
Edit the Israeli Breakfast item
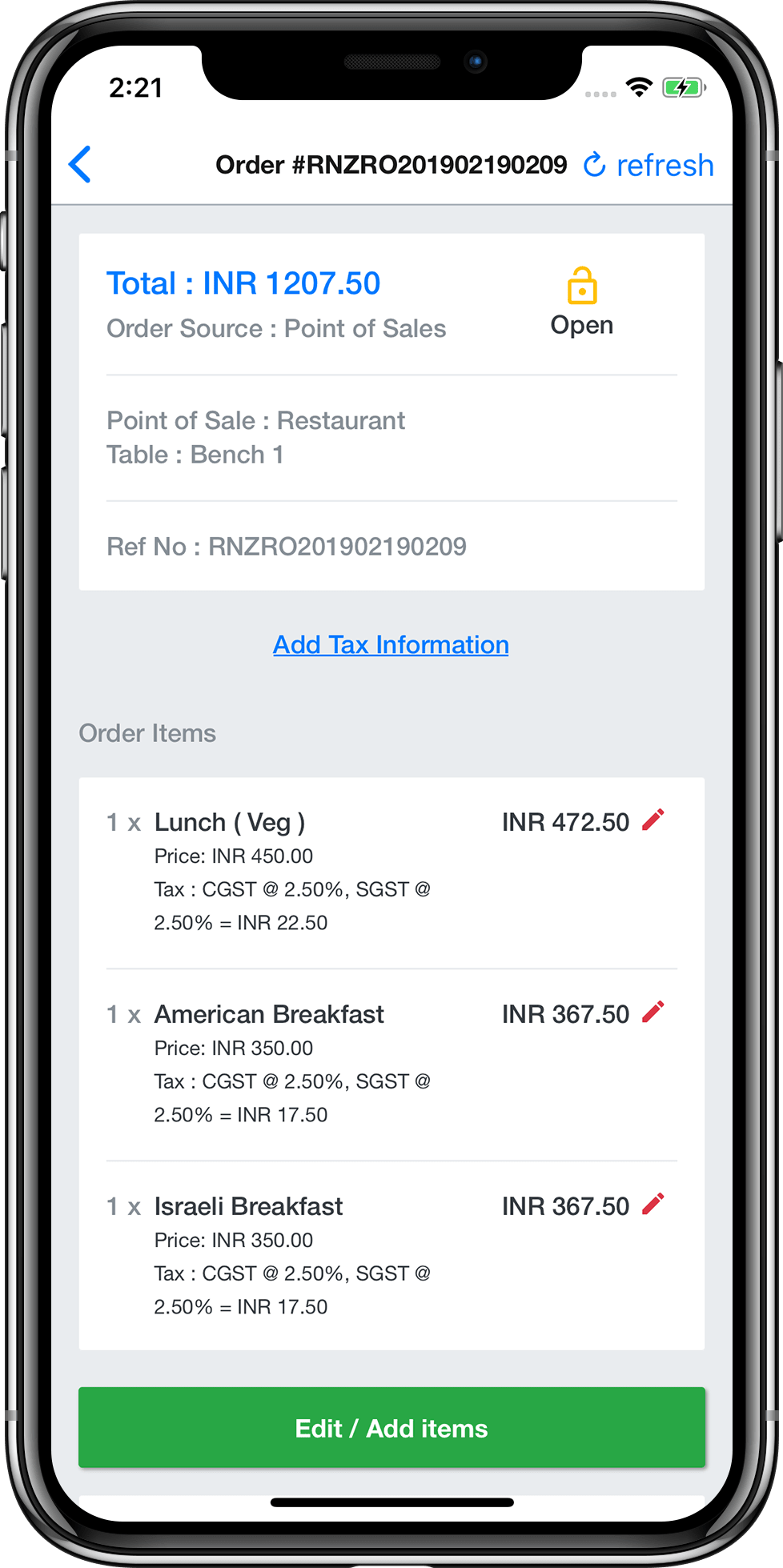click(653, 1205)
